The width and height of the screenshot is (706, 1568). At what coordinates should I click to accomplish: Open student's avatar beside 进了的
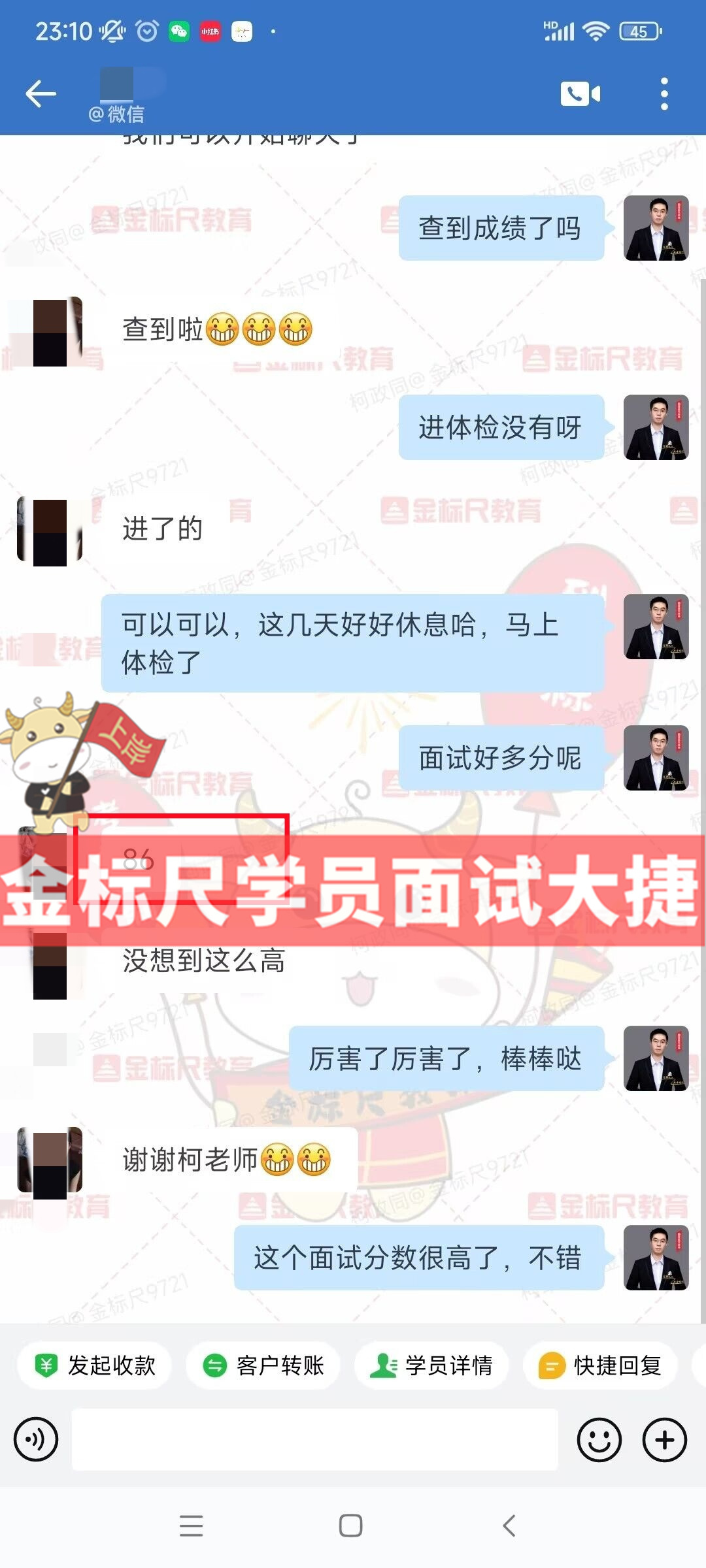click(50, 531)
